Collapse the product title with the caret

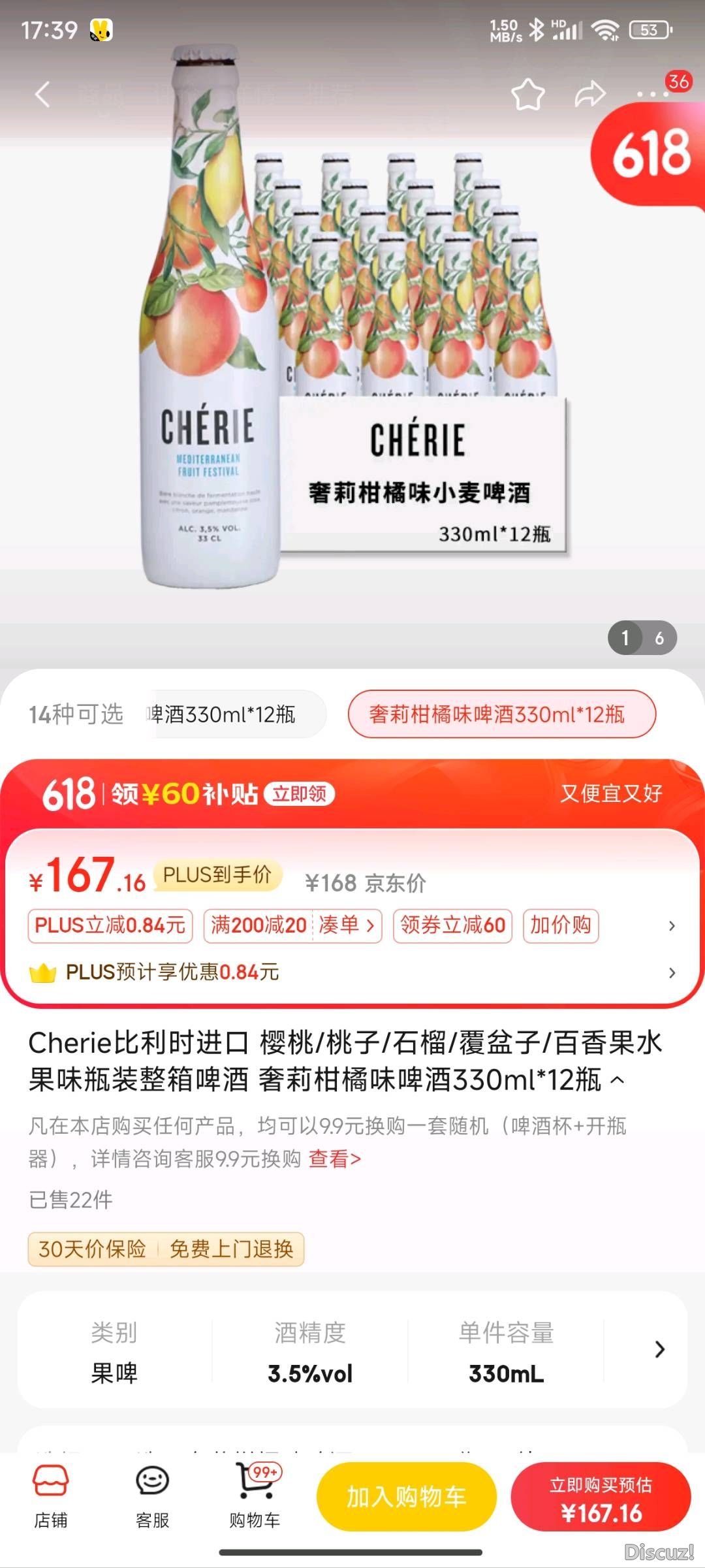(618, 1080)
